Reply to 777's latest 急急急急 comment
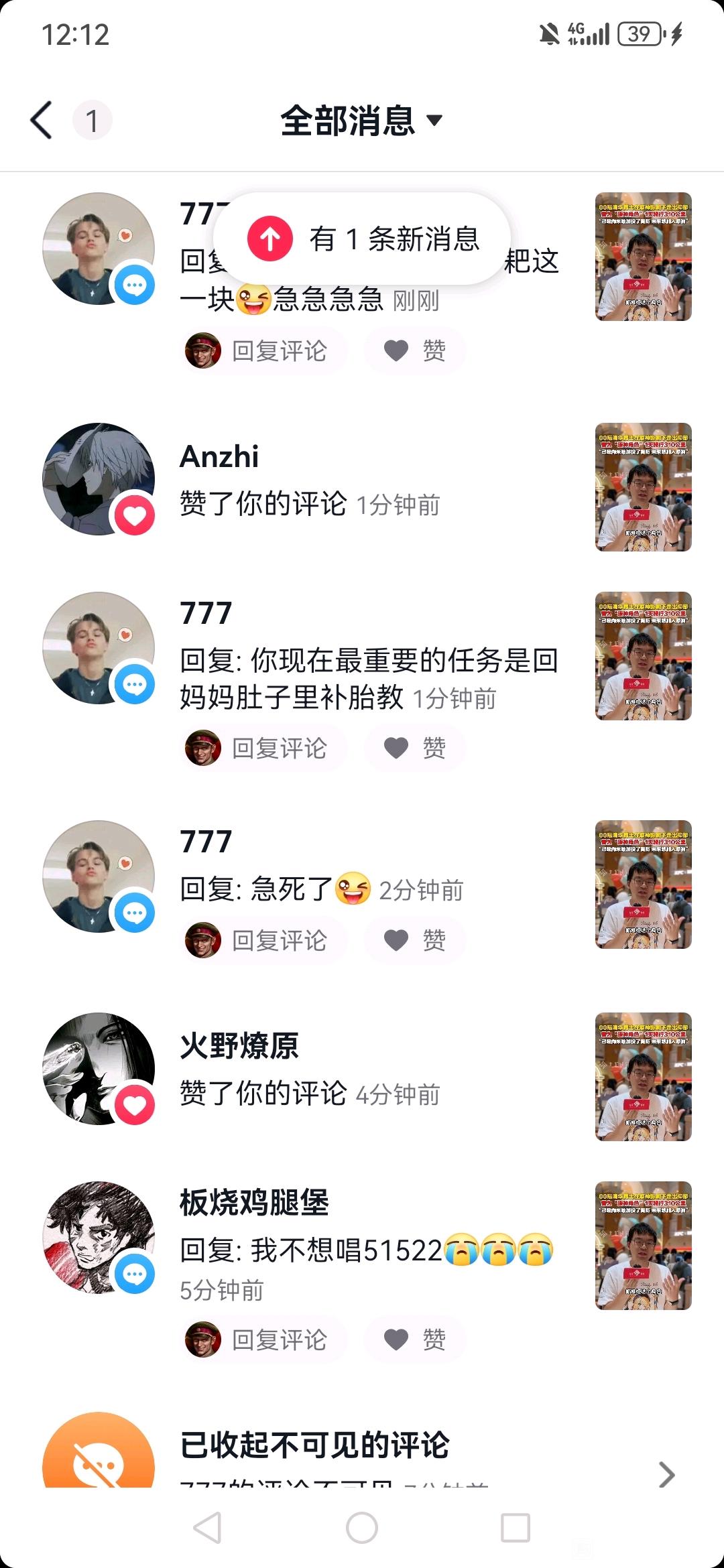Image resolution: width=724 pixels, height=1568 pixels. pyautogui.click(x=263, y=350)
